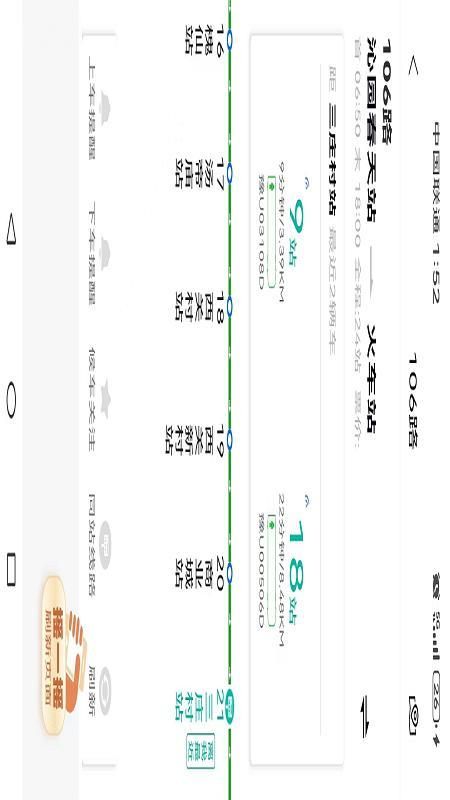The height and width of the screenshot is (800, 450).
Task: View 同站线路 lines at this stop
Action: click(98, 545)
